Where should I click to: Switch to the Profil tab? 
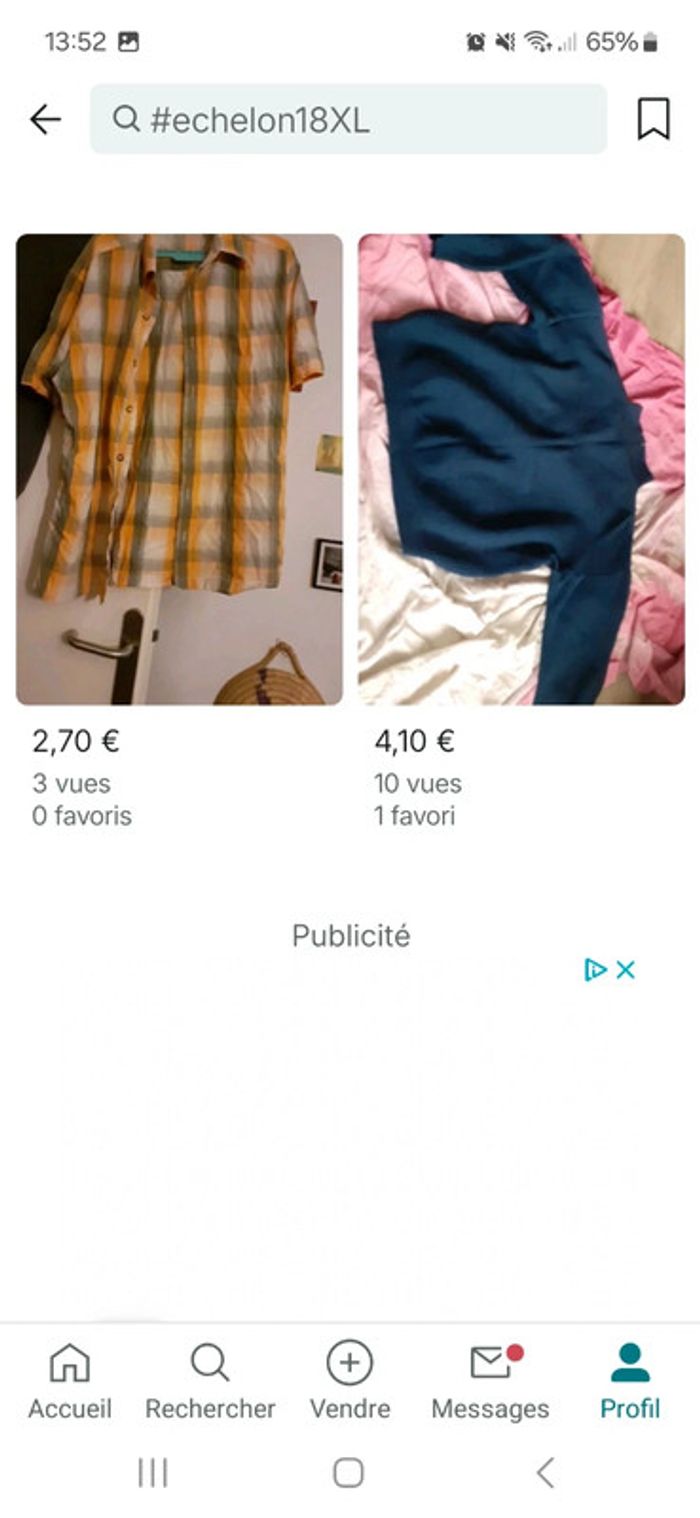click(630, 1382)
